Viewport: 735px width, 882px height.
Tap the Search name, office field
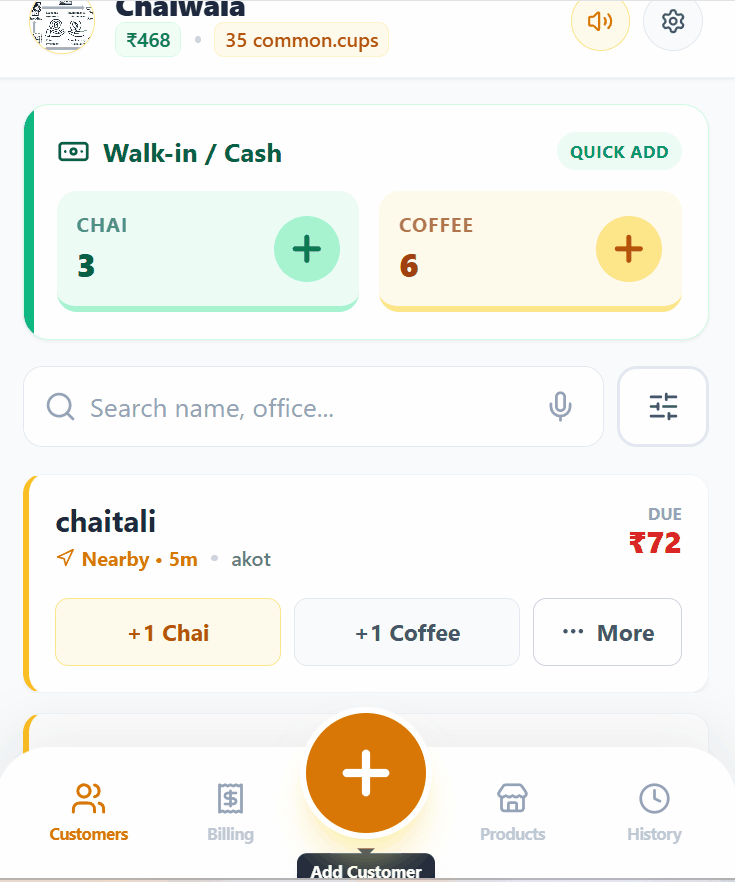tap(300, 407)
